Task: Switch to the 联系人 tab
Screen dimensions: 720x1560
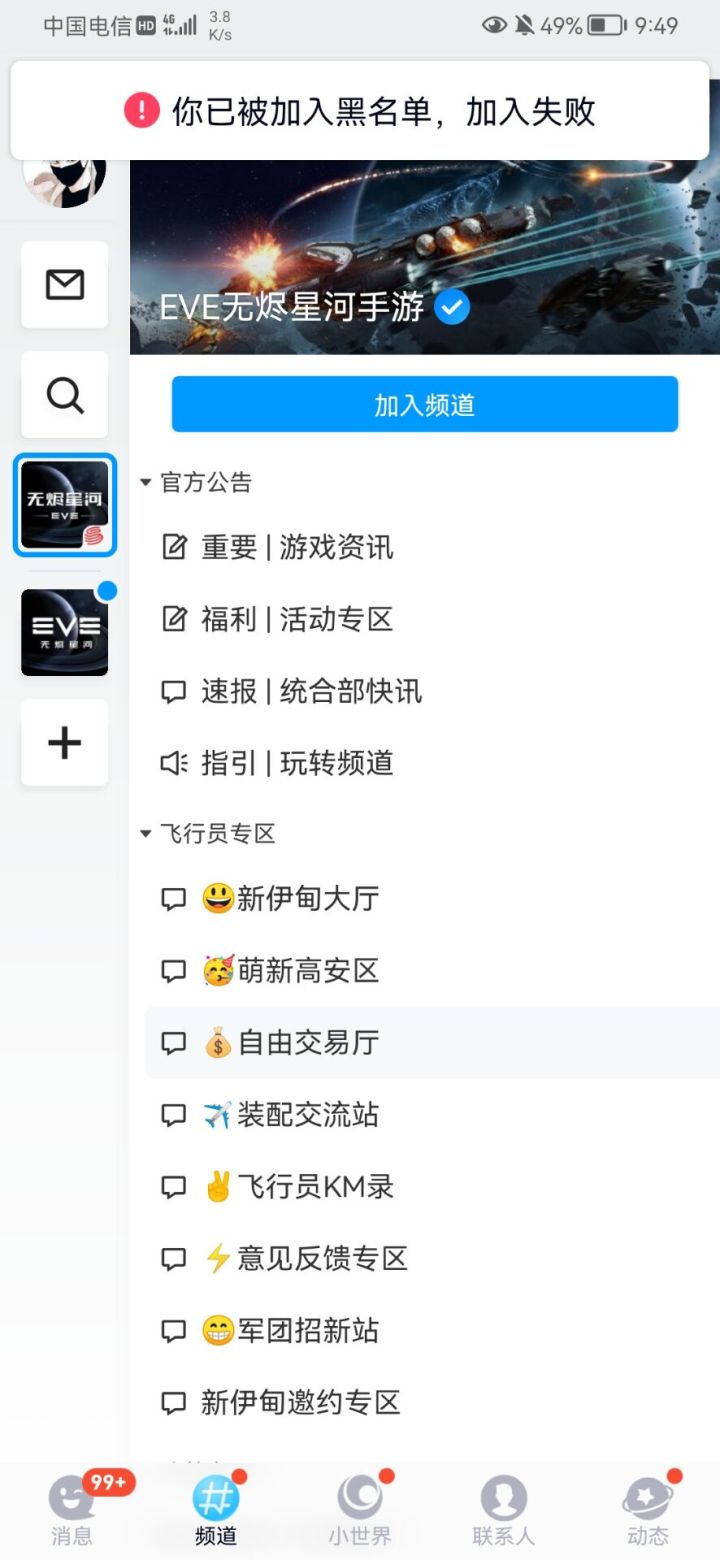Action: click(504, 1510)
